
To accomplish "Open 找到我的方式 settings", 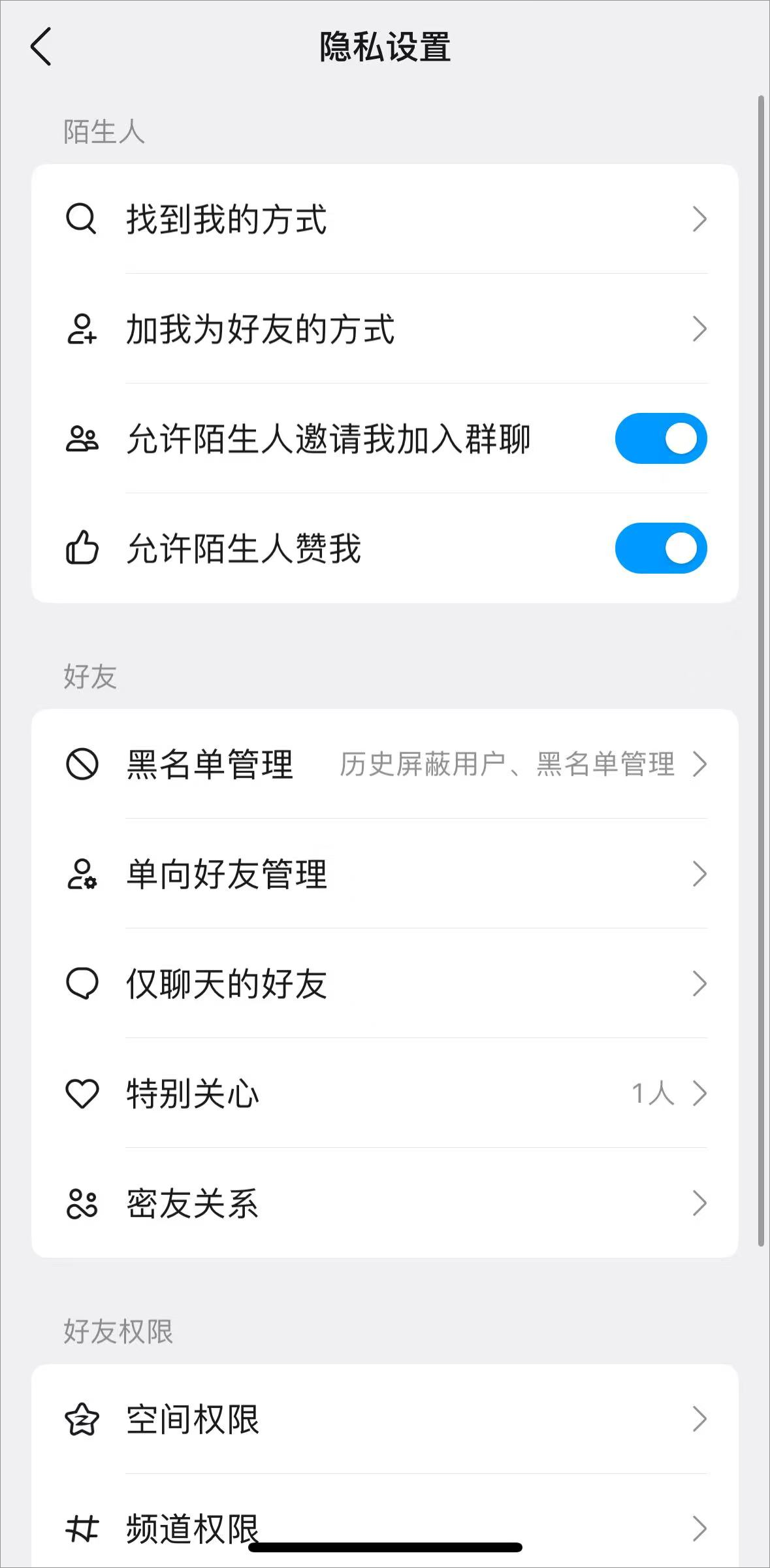I will [385, 219].
